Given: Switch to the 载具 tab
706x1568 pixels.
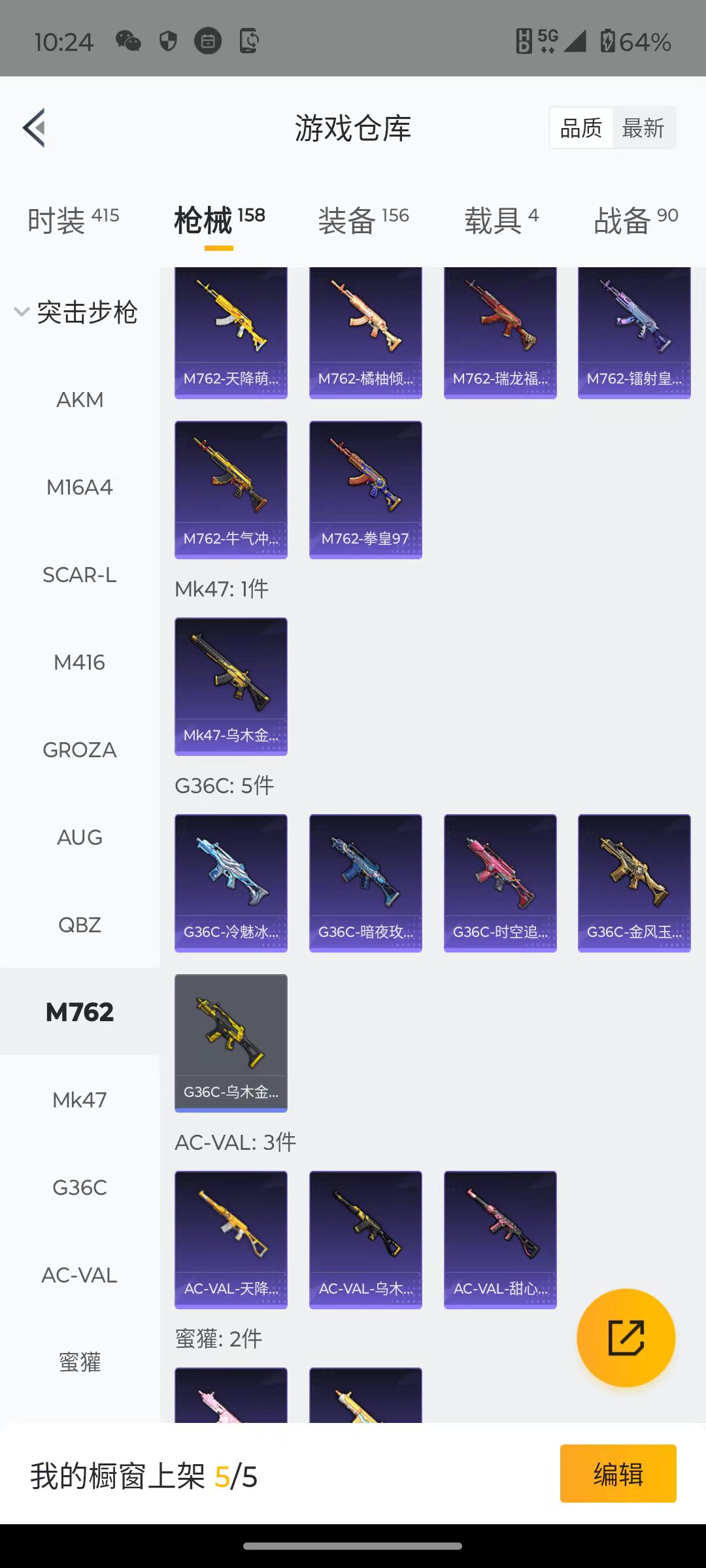Looking at the screenshot, I should pyautogui.click(x=501, y=220).
